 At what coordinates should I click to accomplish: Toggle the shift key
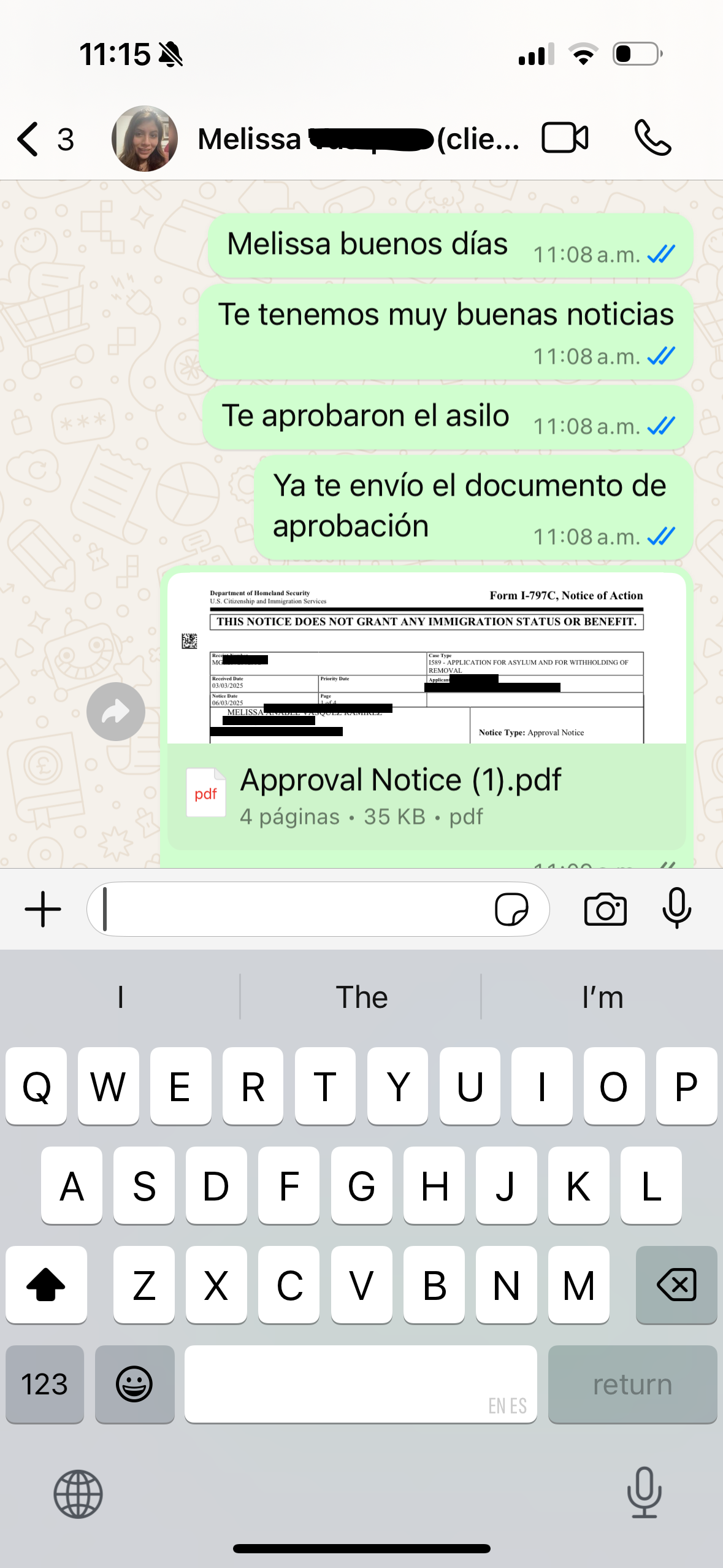(x=46, y=1285)
